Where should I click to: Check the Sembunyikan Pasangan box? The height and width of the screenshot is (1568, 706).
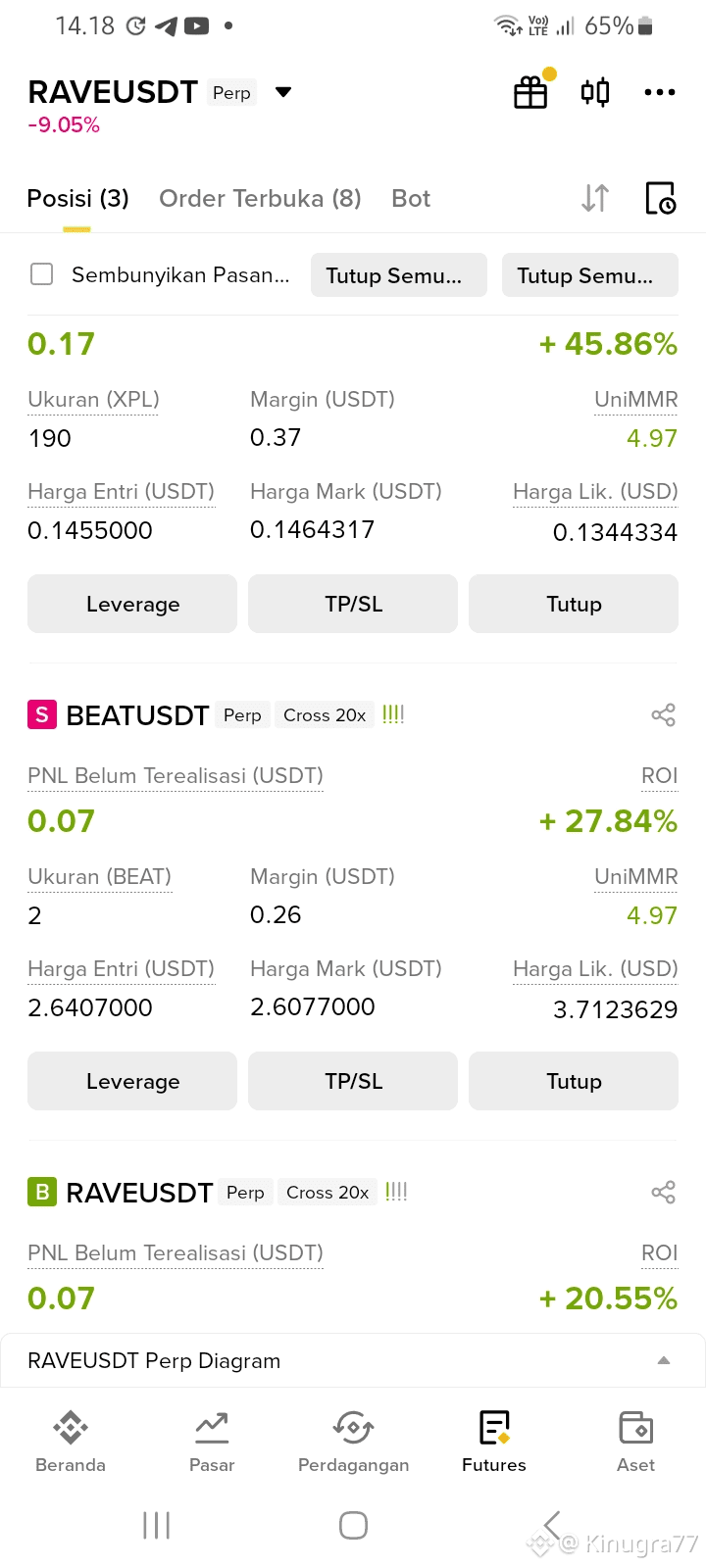click(x=42, y=274)
